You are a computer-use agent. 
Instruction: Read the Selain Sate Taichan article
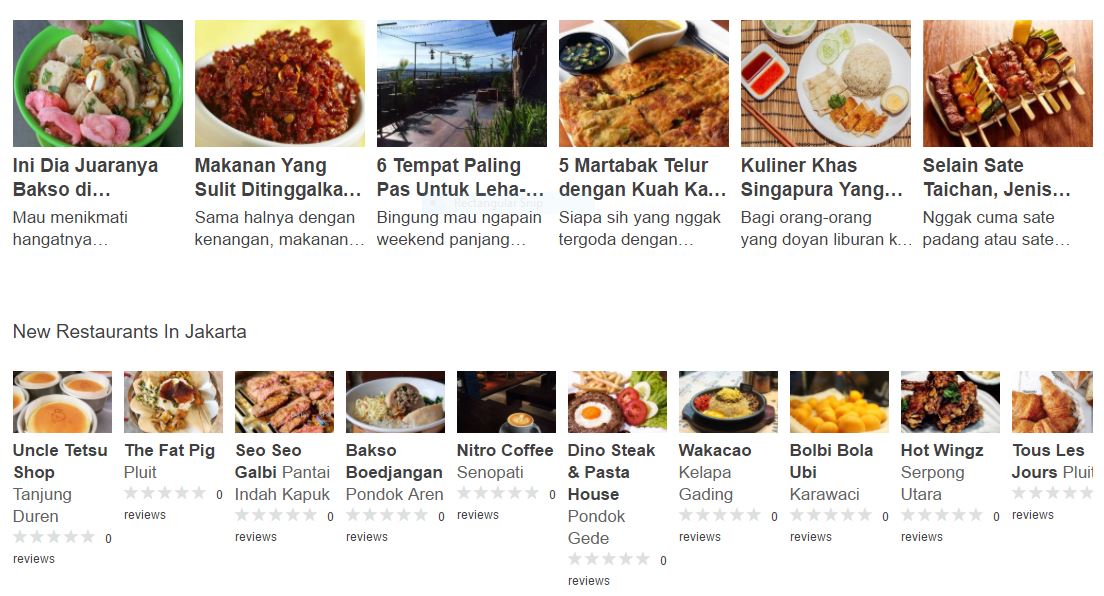tap(1000, 177)
